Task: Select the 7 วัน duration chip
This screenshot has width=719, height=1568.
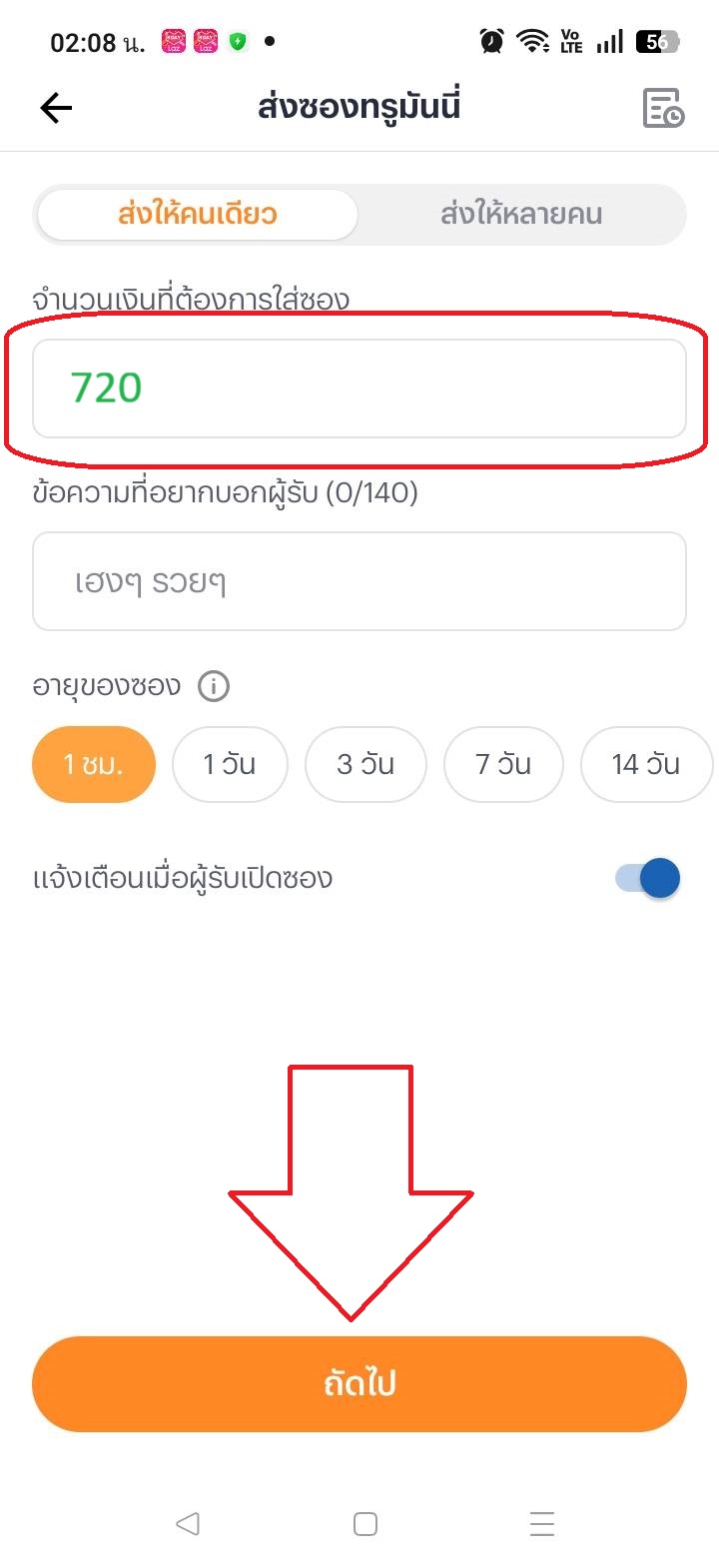Action: (x=503, y=764)
